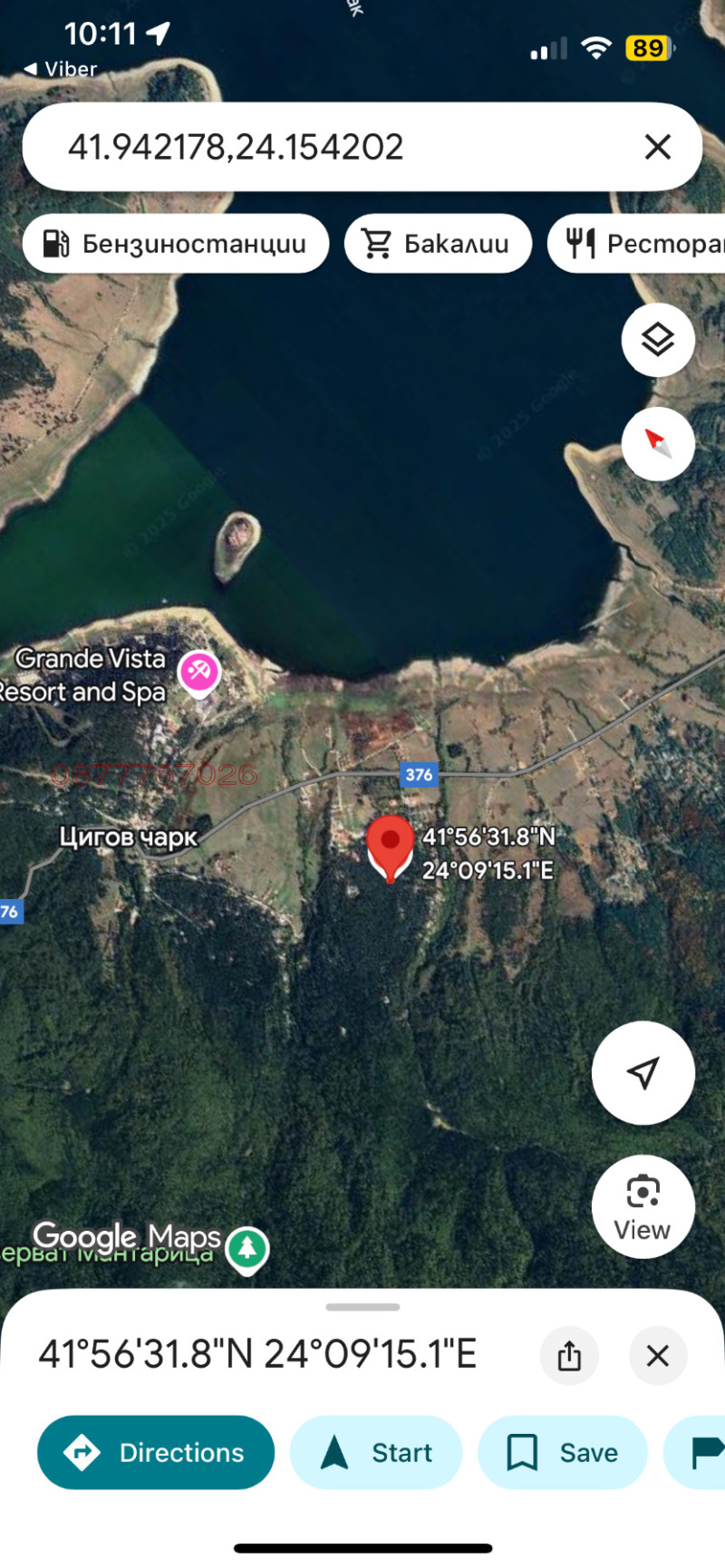This screenshot has height=1568, width=725.
Task: Filter map for Бензиностанции
Action: point(176,243)
